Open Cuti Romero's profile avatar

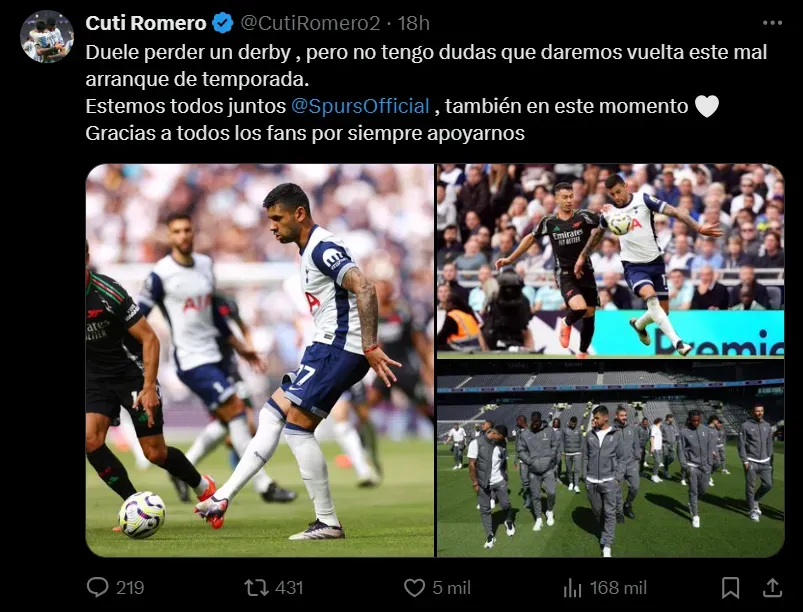click(x=47, y=37)
